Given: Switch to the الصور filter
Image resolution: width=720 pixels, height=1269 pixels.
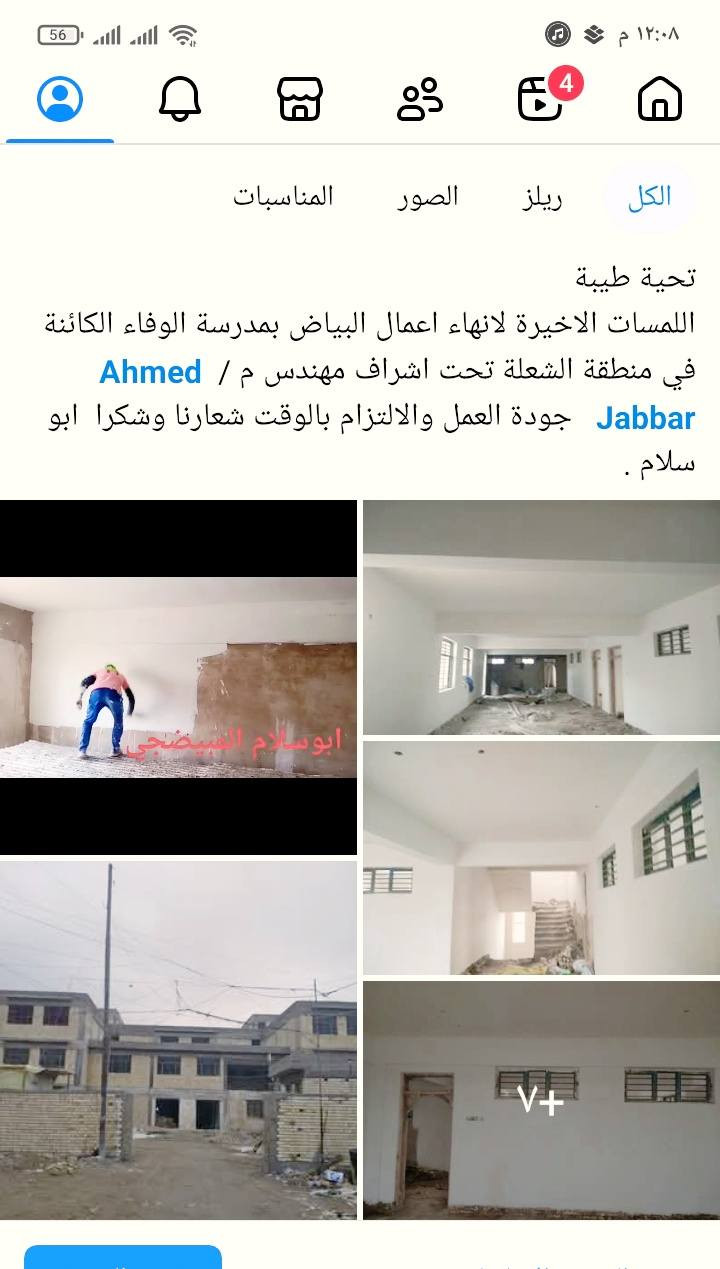Looking at the screenshot, I should coord(428,197).
